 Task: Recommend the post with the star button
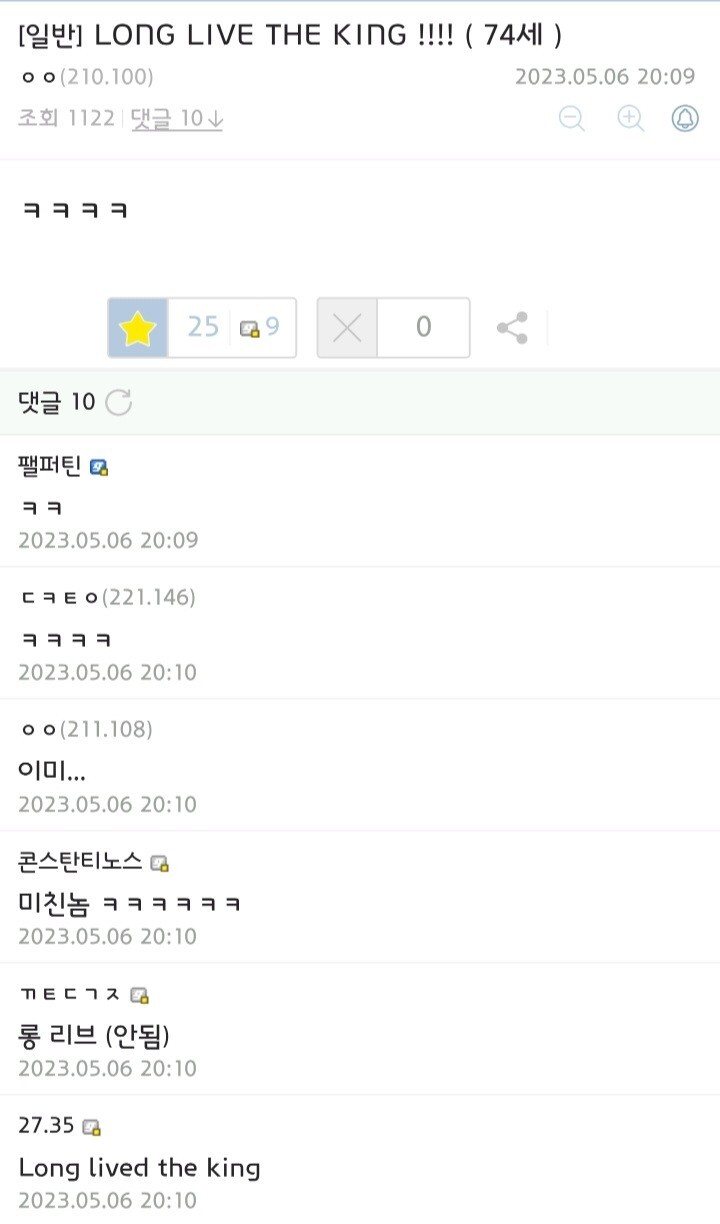[138, 328]
